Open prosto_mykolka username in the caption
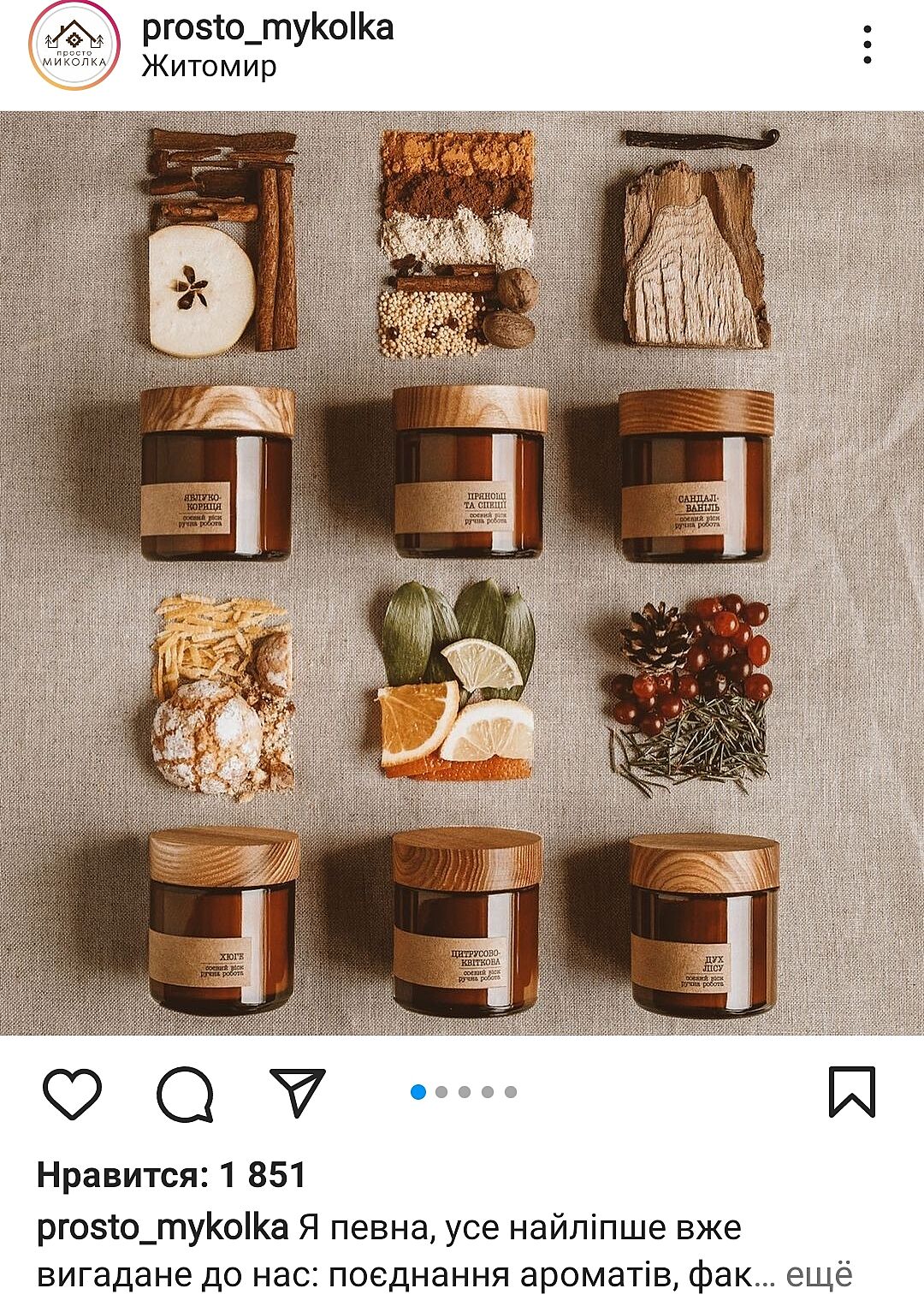924x1312 pixels. (x=163, y=1228)
